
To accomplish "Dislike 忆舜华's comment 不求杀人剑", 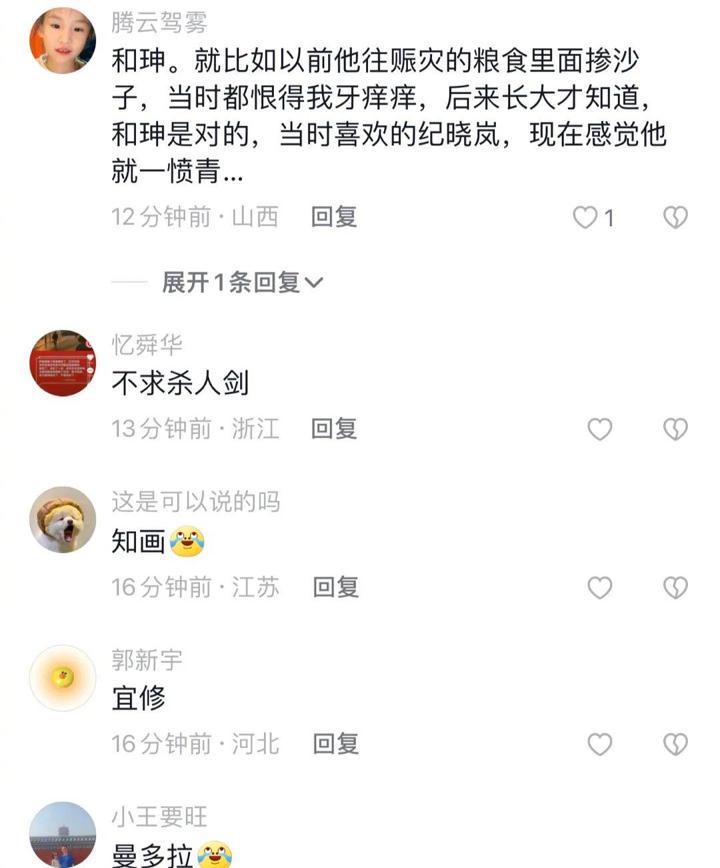I will tap(676, 429).
